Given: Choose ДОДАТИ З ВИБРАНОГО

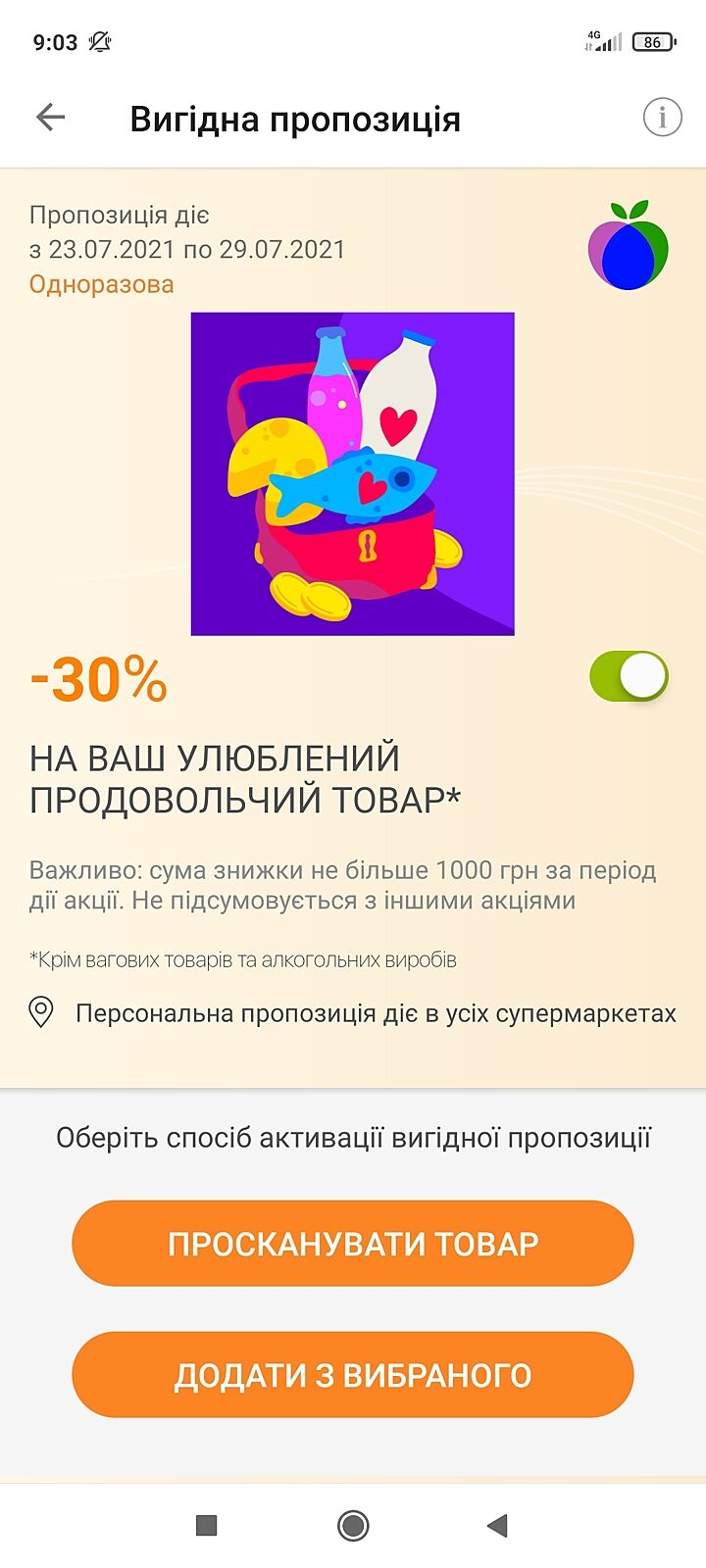Looking at the screenshot, I should 353,1375.
